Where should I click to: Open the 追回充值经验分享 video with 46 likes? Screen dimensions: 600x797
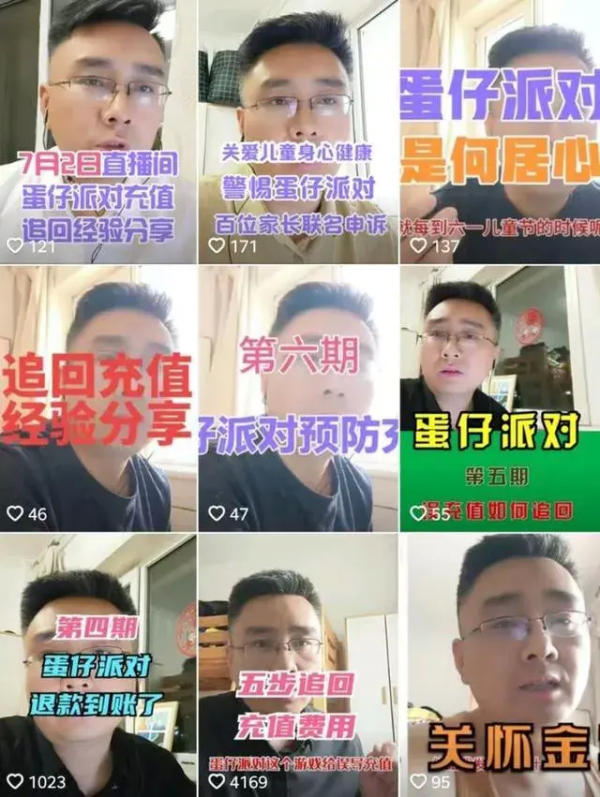98,398
